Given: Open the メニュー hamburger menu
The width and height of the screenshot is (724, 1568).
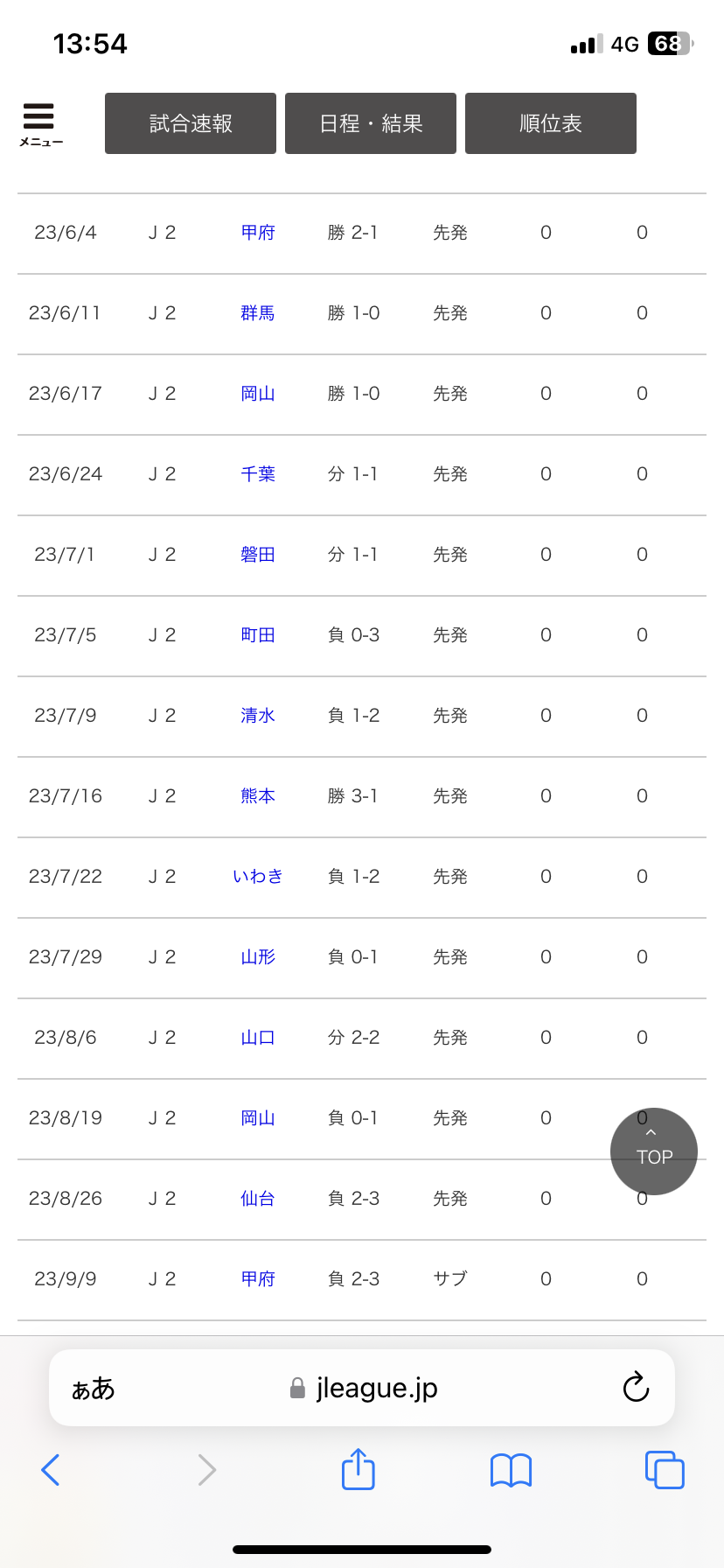Looking at the screenshot, I should pyautogui.click(x=41, y=124).
